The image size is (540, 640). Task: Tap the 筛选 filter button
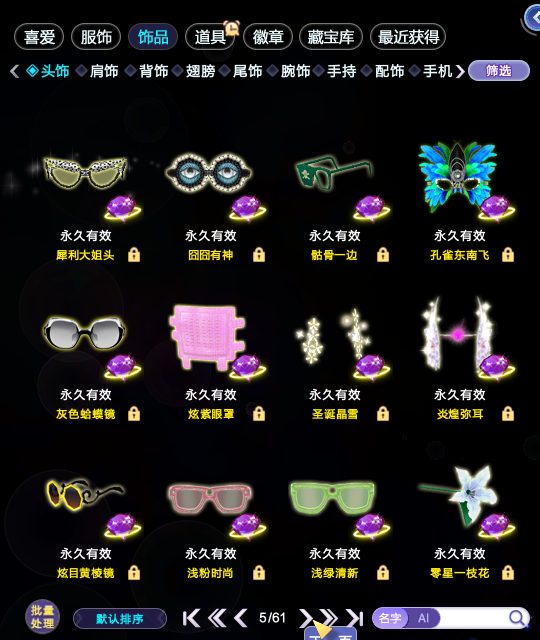[498, 71]
